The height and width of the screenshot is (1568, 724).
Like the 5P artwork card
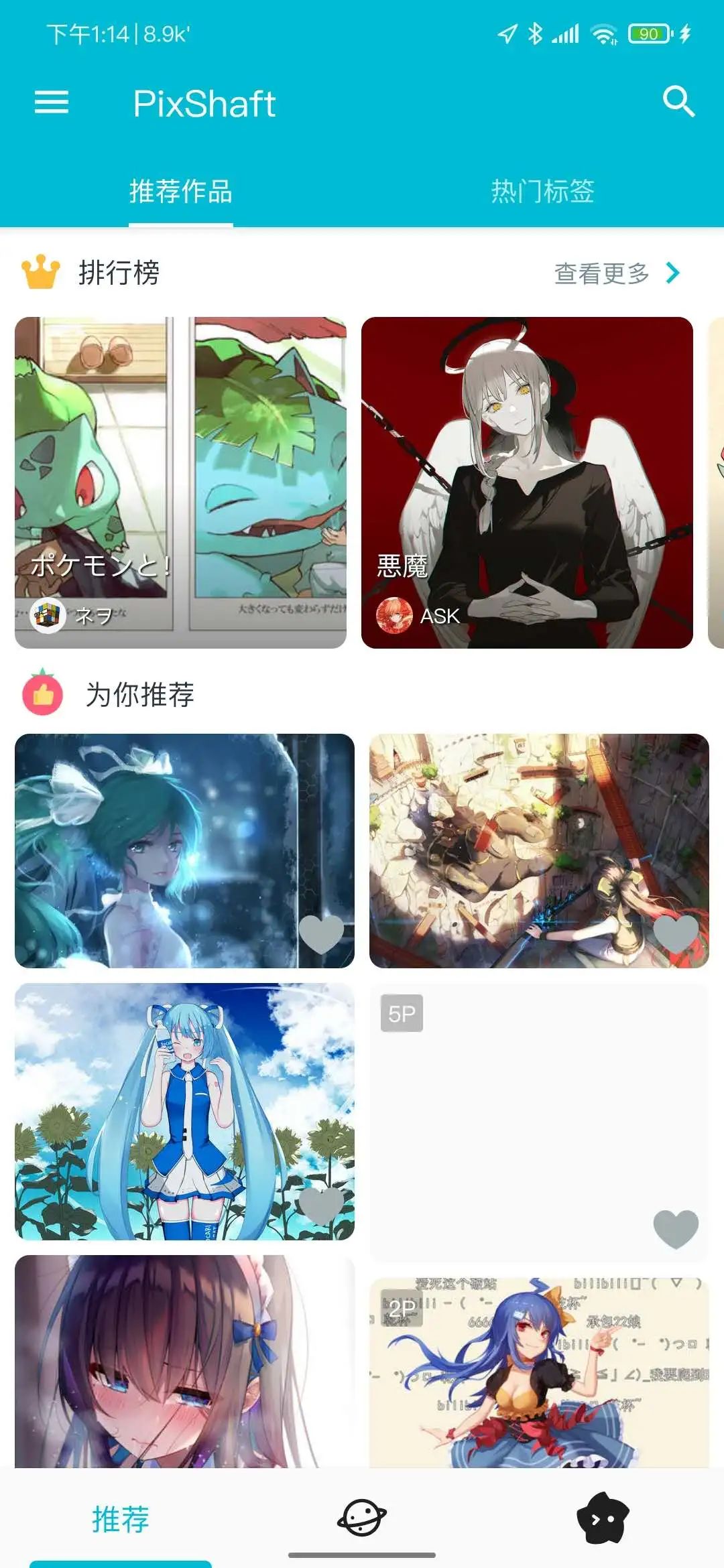point(675,1228)
